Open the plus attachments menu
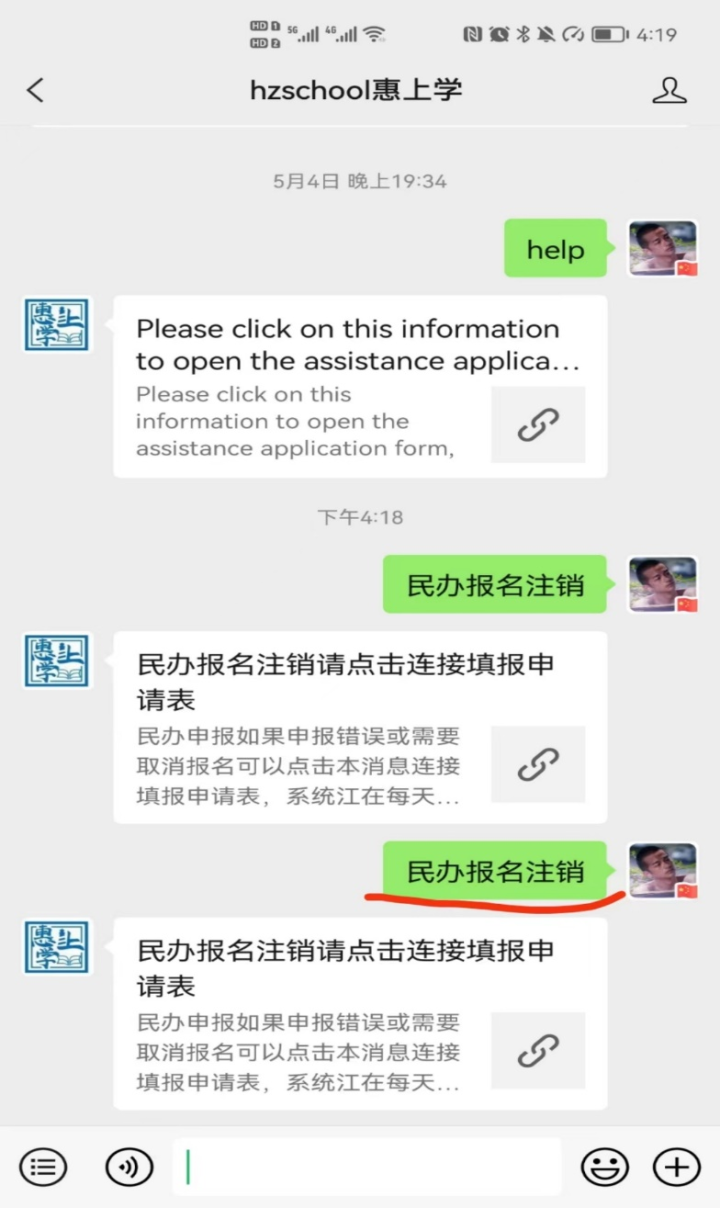The width and height of the screenshot is (720, 1208). click(x=676, y=1166)
